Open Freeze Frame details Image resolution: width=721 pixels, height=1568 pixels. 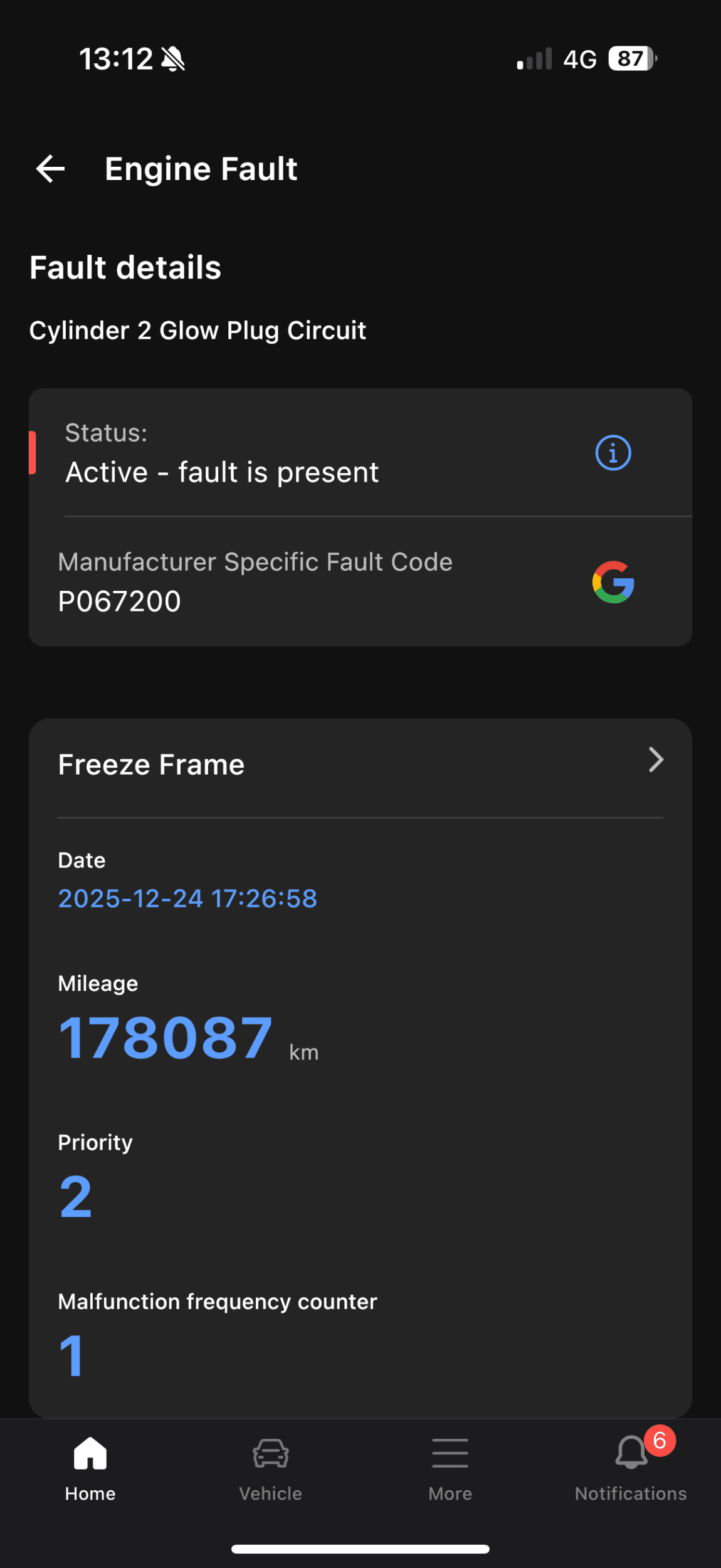click(x=655, y=760)
